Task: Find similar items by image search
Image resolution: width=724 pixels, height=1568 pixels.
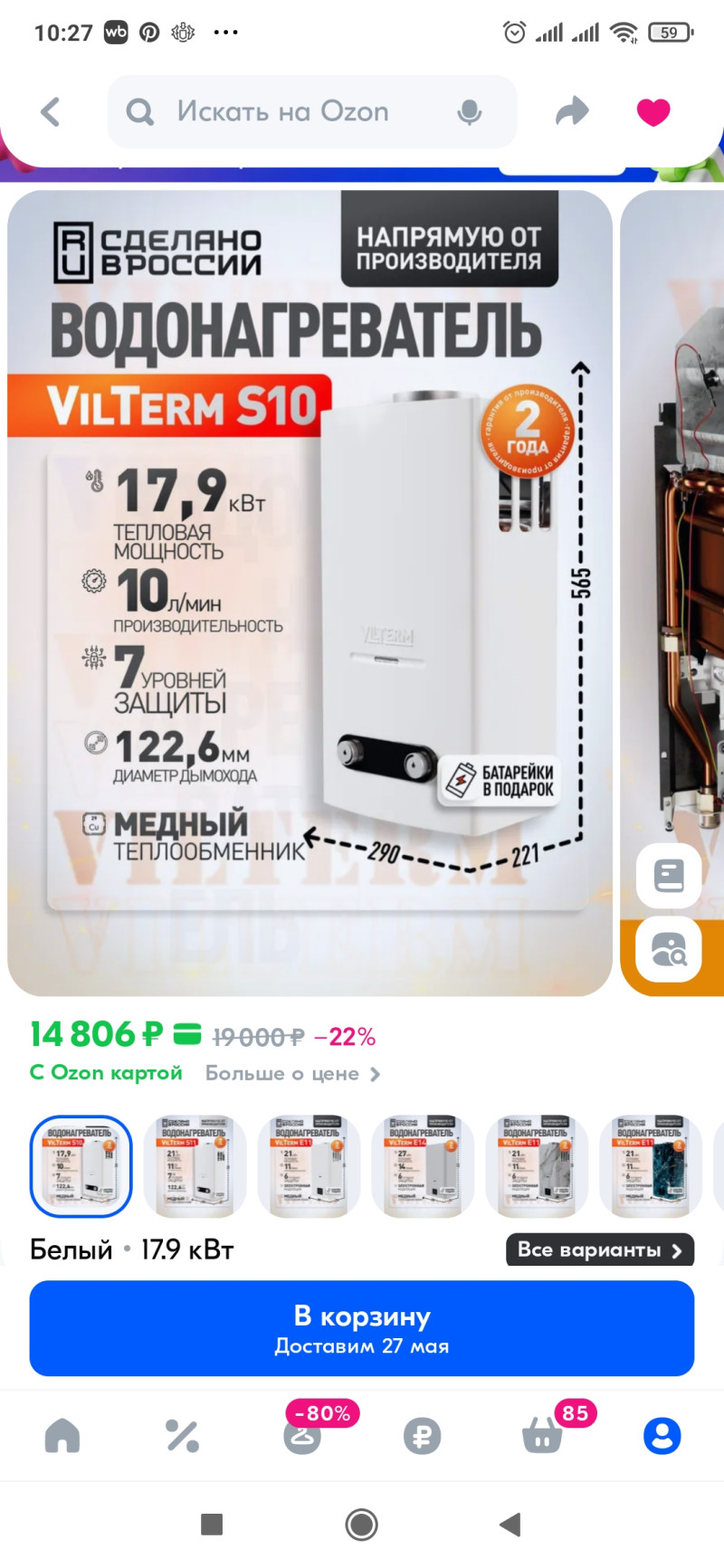Action: [x=669, y=949]
